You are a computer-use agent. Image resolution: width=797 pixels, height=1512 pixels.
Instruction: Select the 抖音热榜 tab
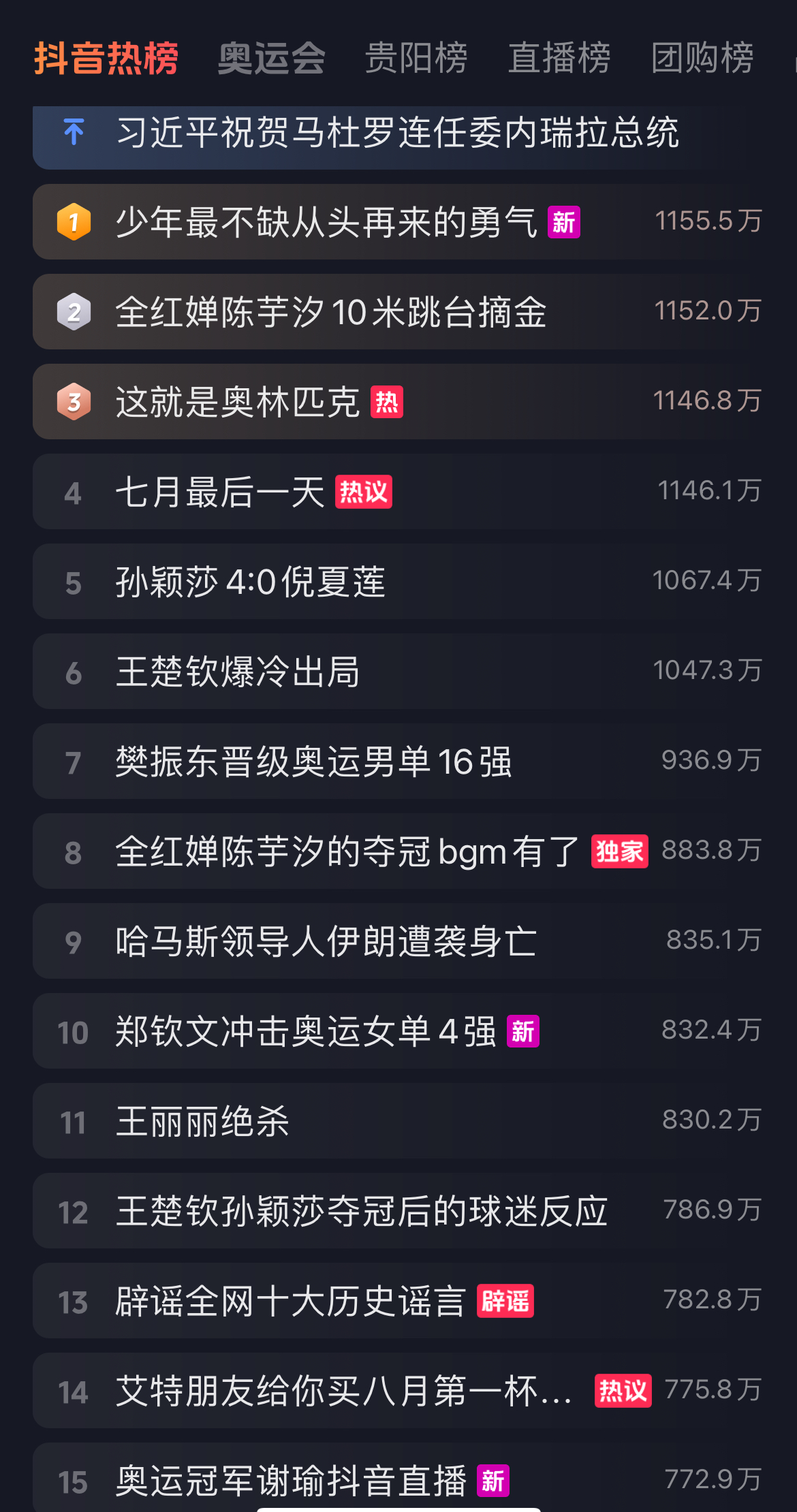[106, 58]
